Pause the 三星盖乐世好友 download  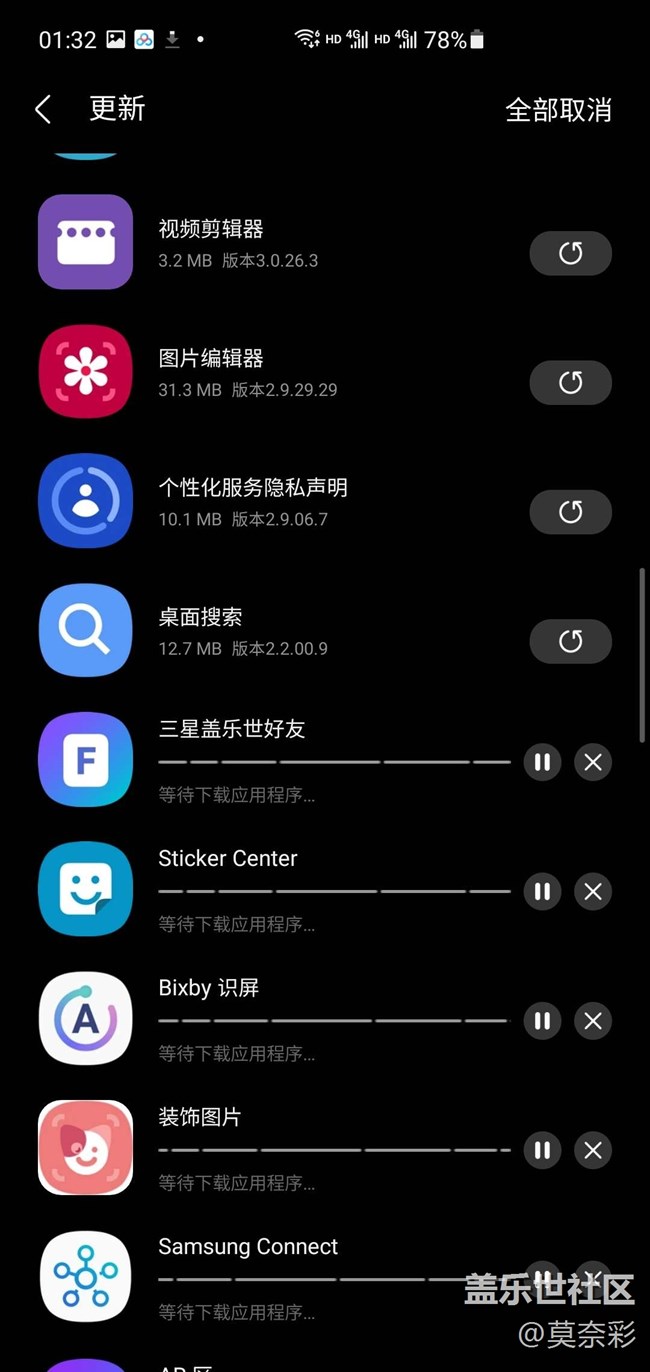click(x=542, y=762)
